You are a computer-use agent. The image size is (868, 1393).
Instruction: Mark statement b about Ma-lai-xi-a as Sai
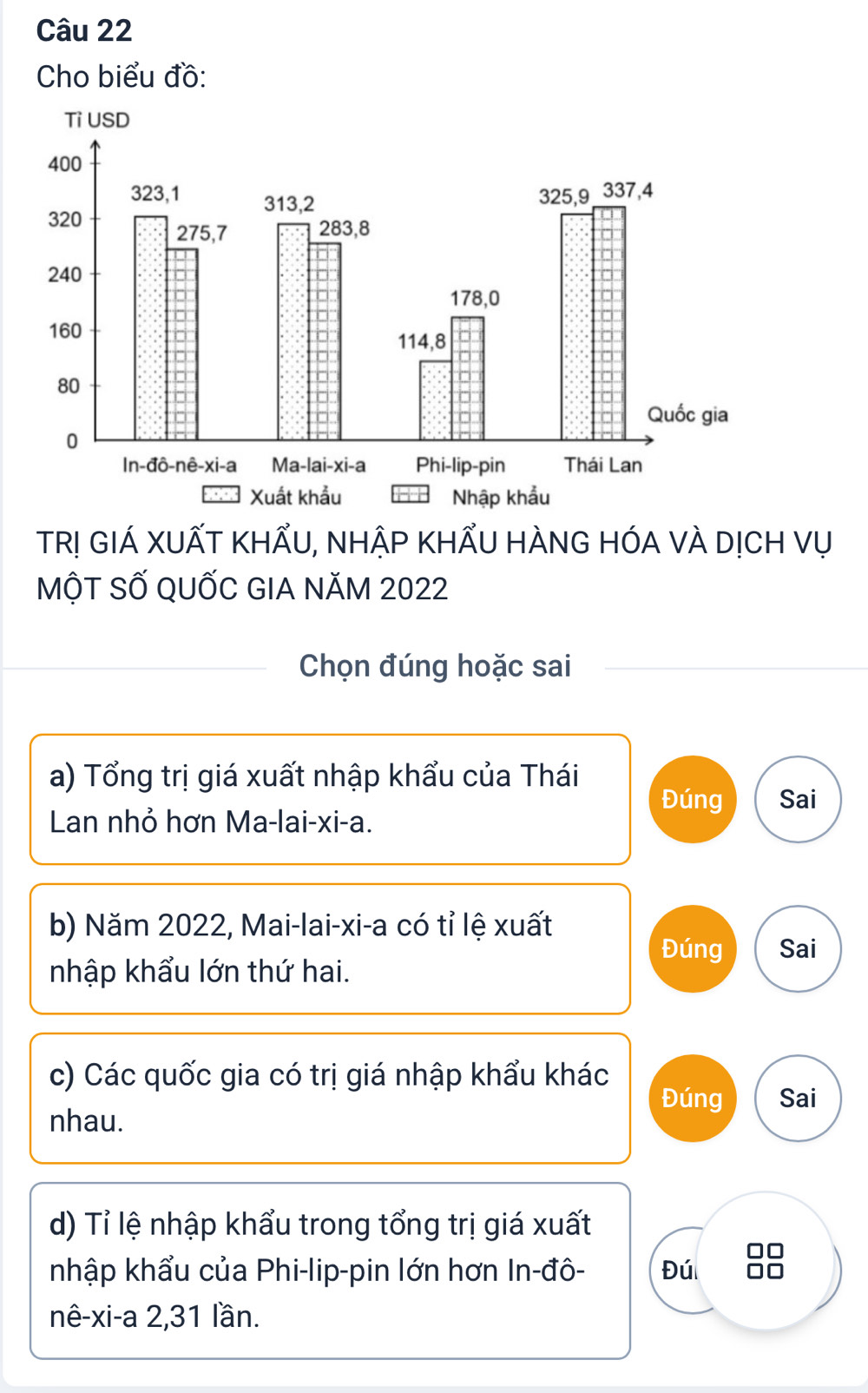point(798,948)
